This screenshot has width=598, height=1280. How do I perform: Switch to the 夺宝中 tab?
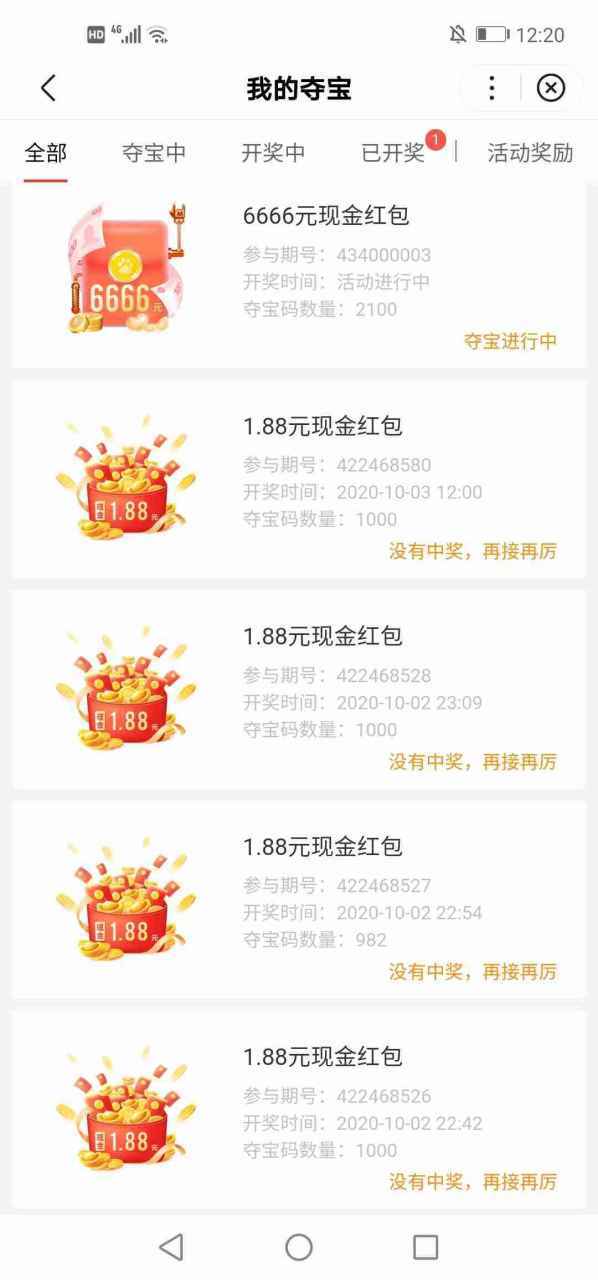pyautogui.click(x=154, y=153)
